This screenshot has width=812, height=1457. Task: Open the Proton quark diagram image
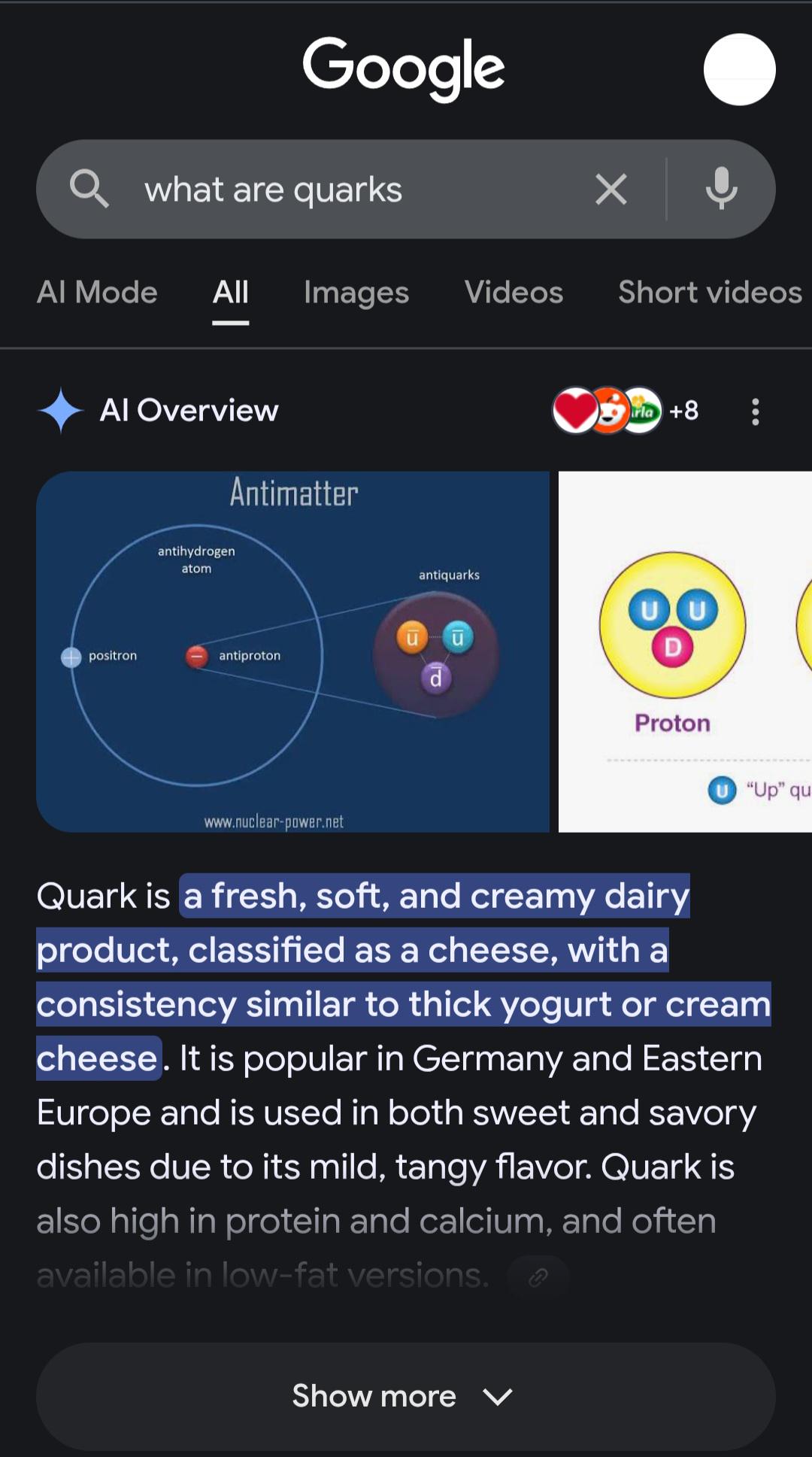(x=684, y=651)
